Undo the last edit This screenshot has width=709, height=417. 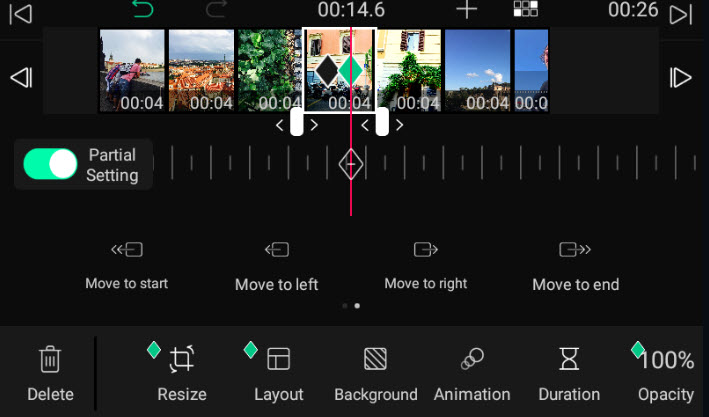click(144, 11)
